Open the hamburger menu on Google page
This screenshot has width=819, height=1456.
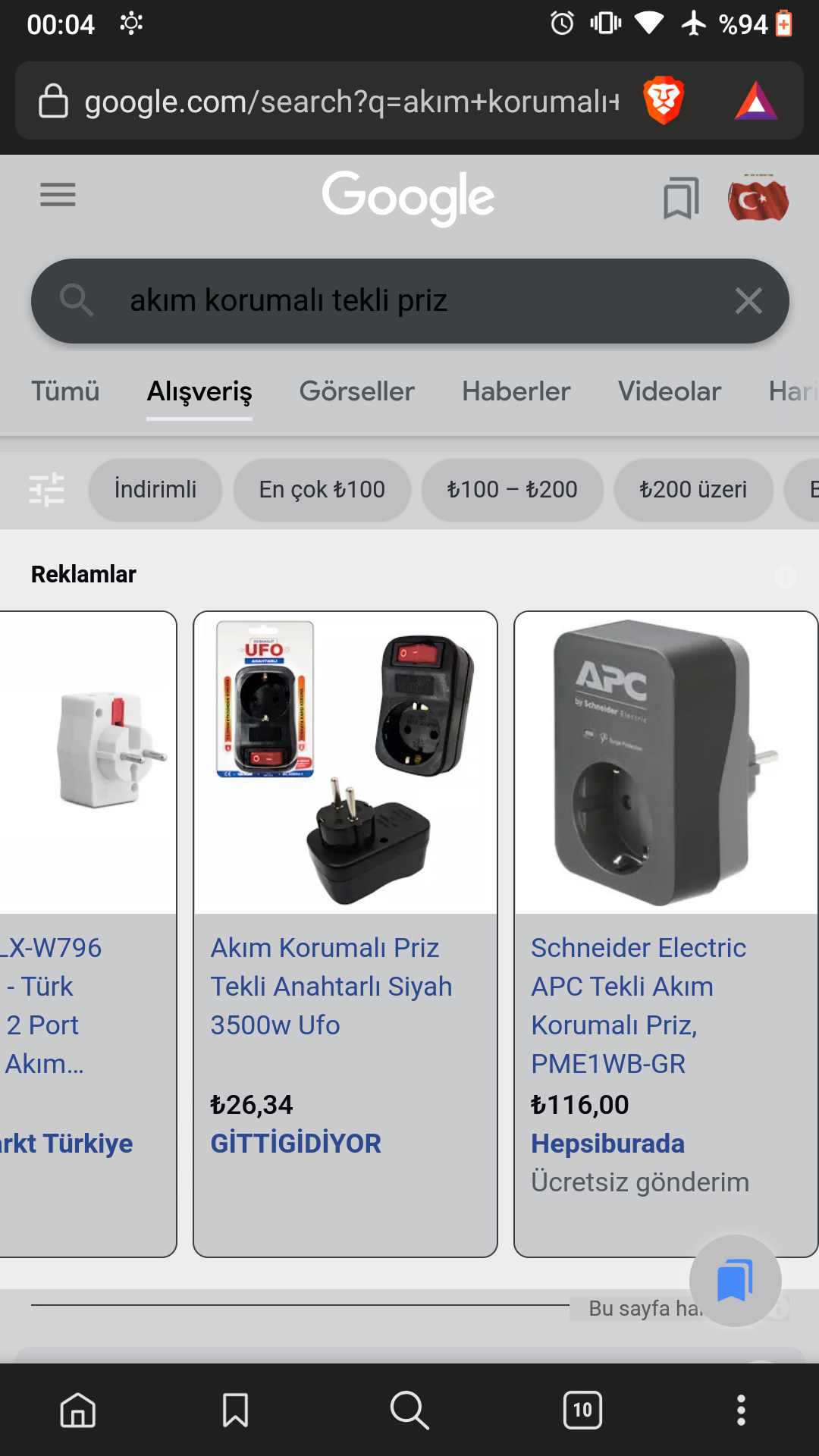tap(58, 195)
